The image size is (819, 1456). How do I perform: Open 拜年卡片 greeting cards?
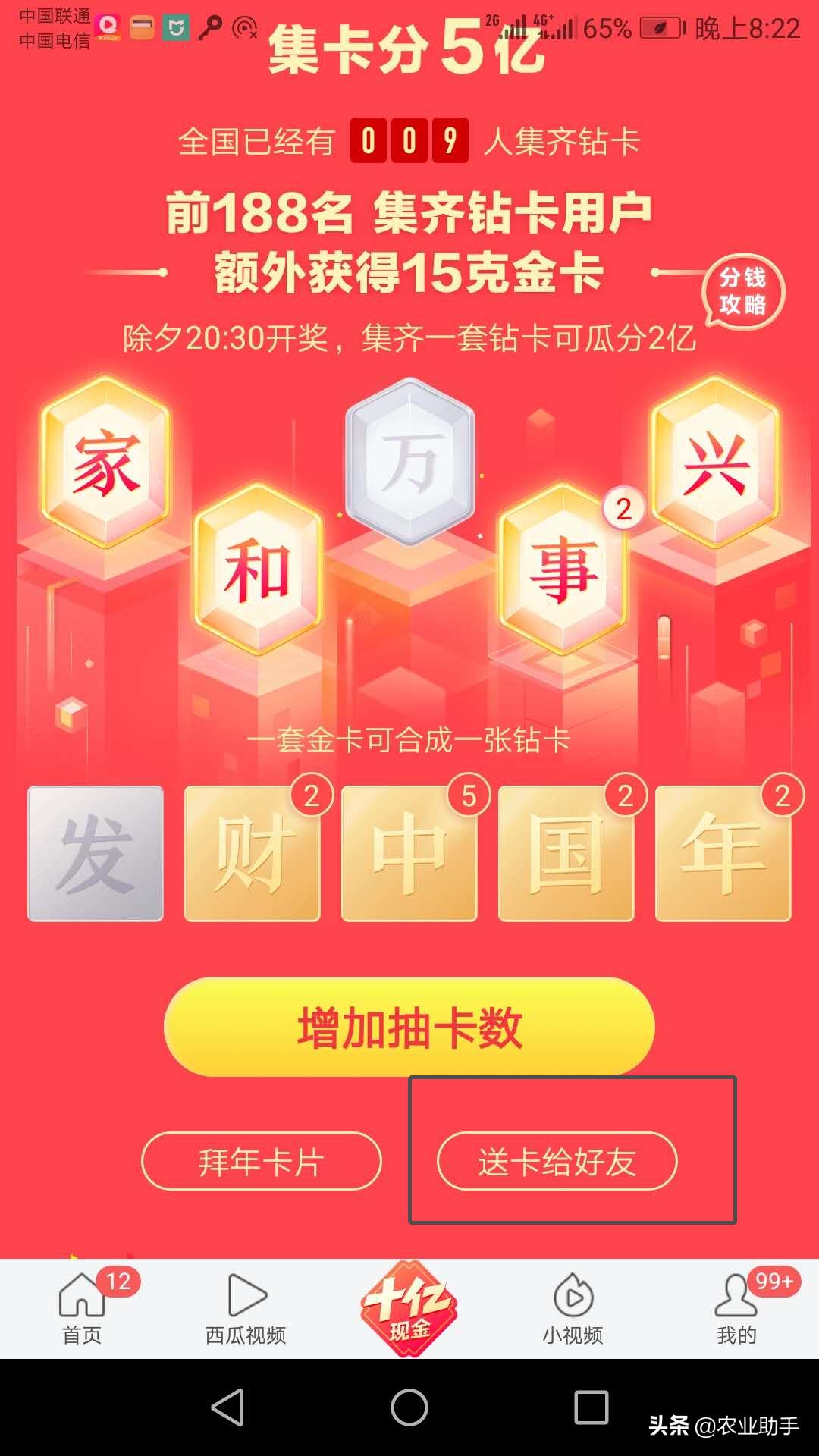(260, 1160)
